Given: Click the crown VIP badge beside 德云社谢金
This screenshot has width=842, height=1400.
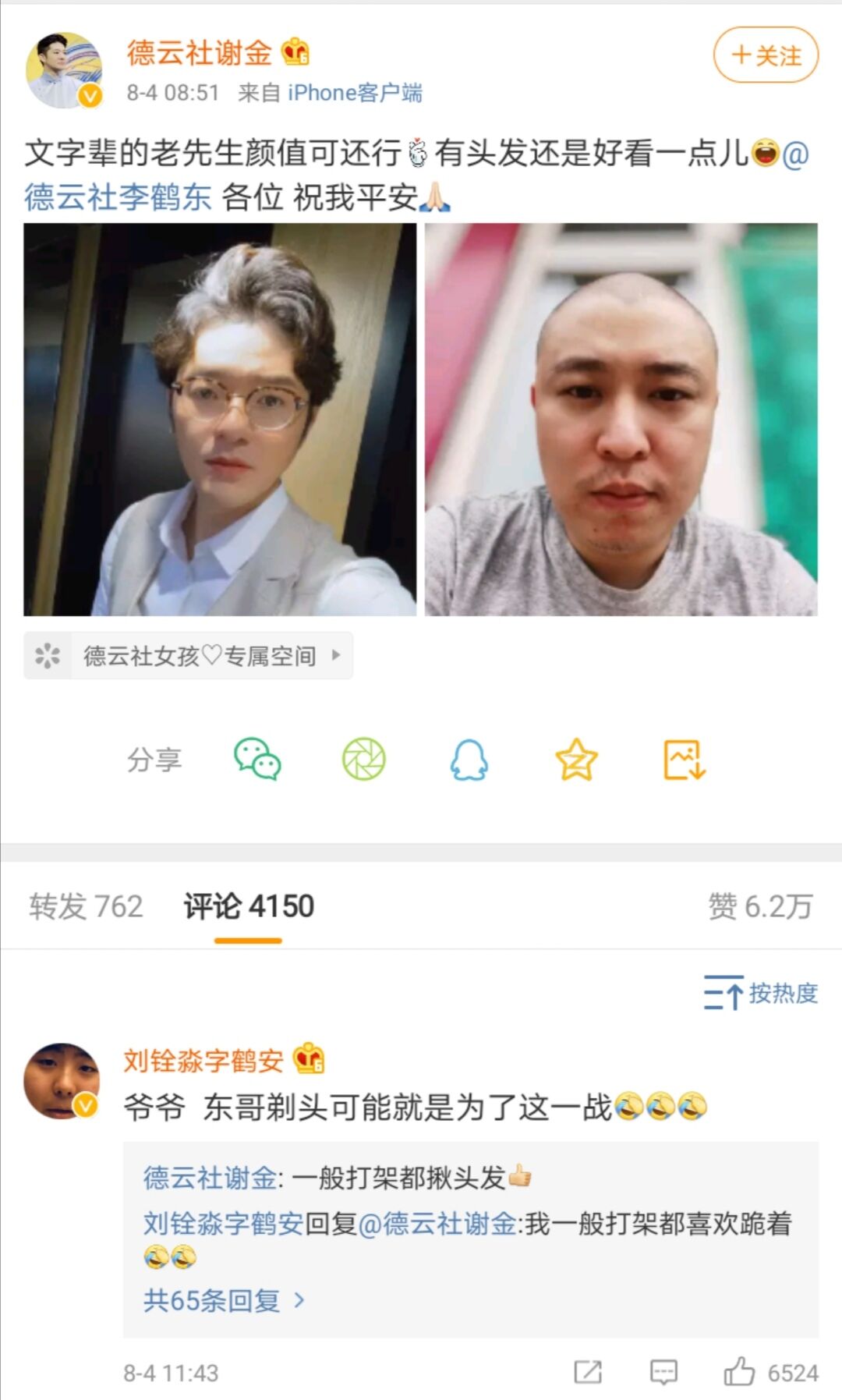Looking at the screenshot, I should pos(296,53).
